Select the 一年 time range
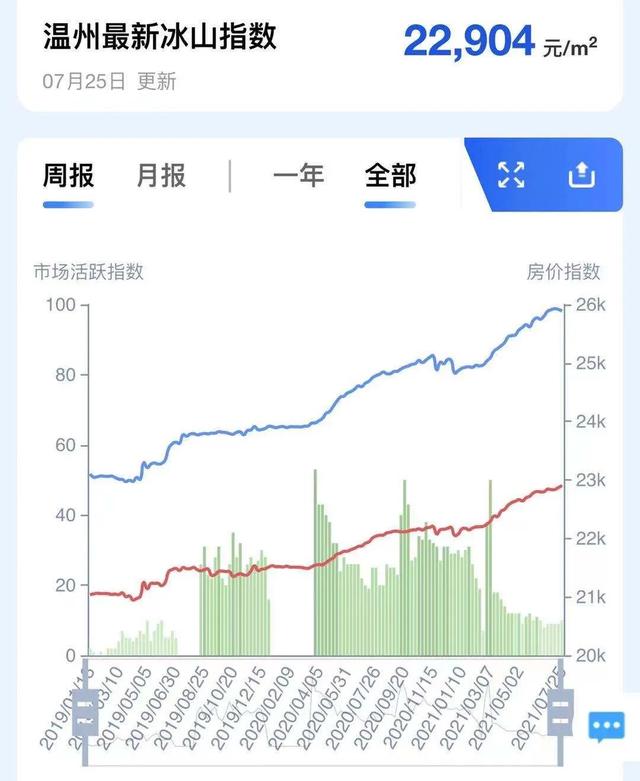640x781 pixels. click(298, 176)
